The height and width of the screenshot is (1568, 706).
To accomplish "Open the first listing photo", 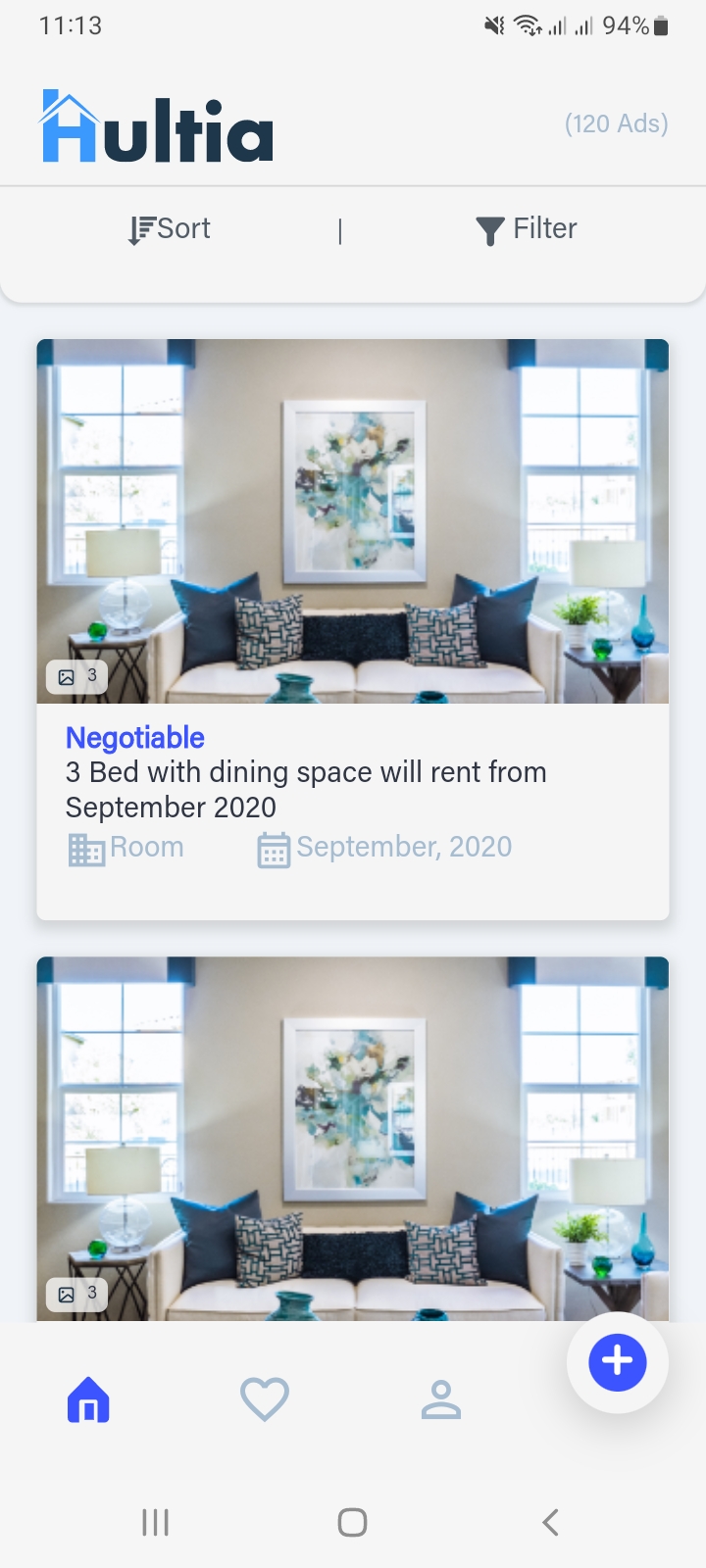I will tap(352, 520).
